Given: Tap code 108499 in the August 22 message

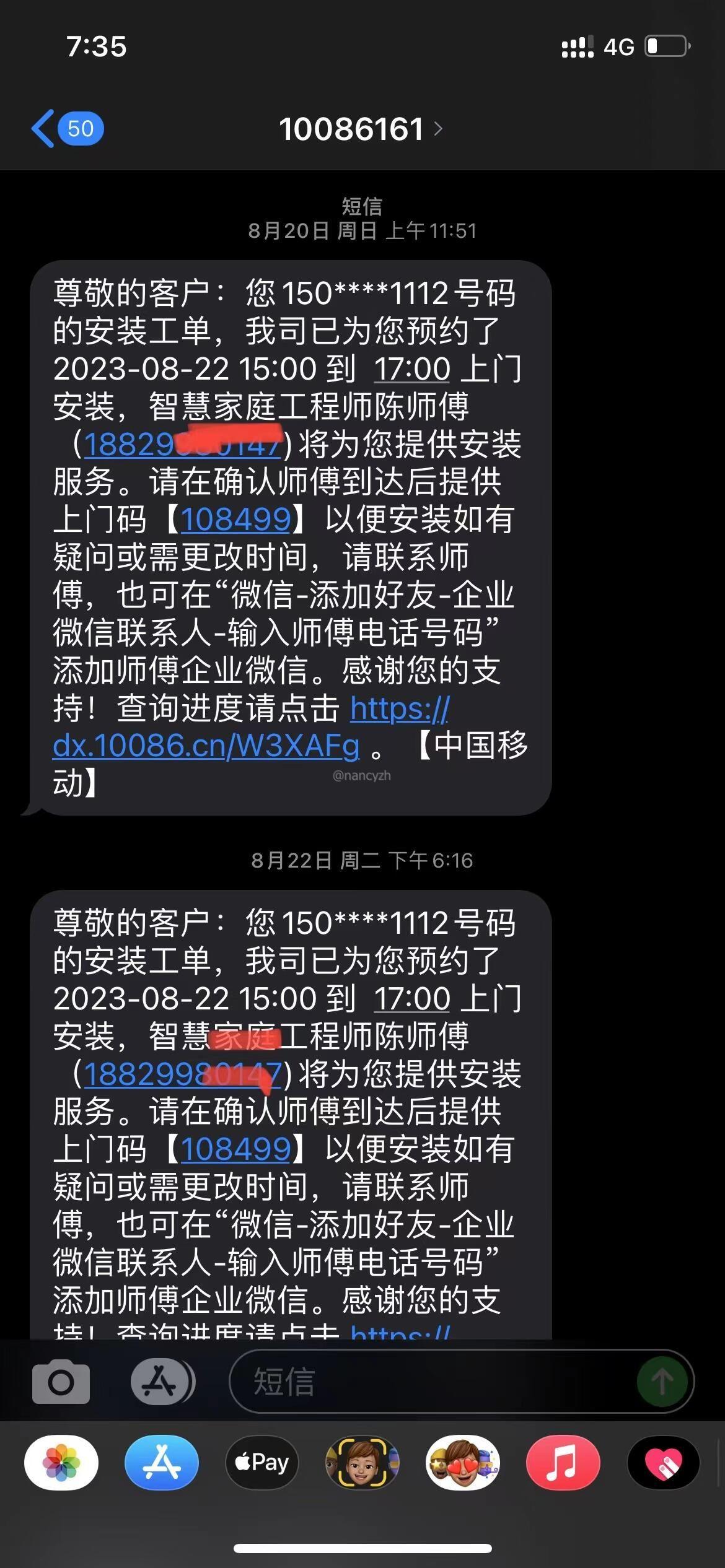Looking at the screenshot, I should [235, 1149].
